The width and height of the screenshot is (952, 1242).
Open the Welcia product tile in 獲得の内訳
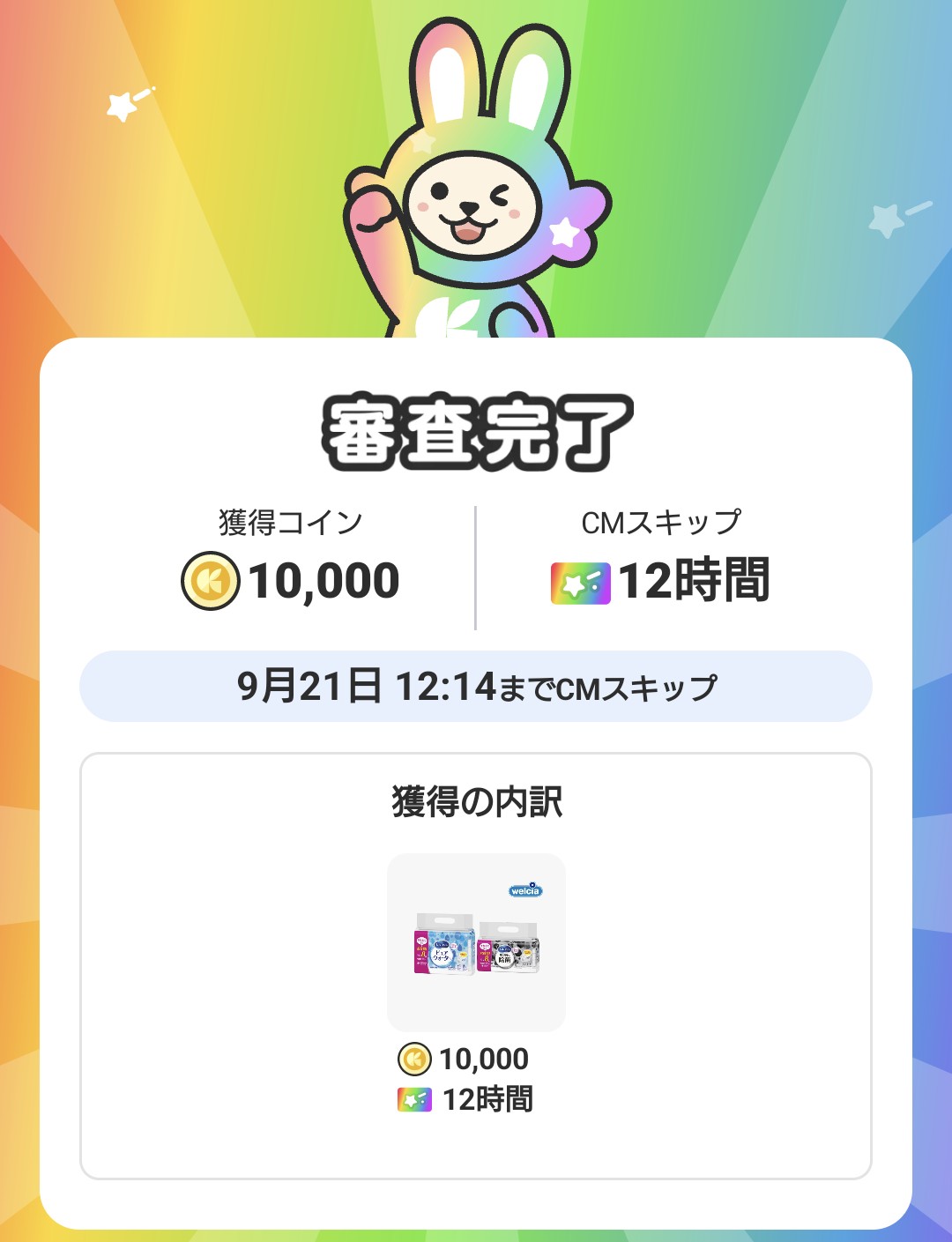476,941
